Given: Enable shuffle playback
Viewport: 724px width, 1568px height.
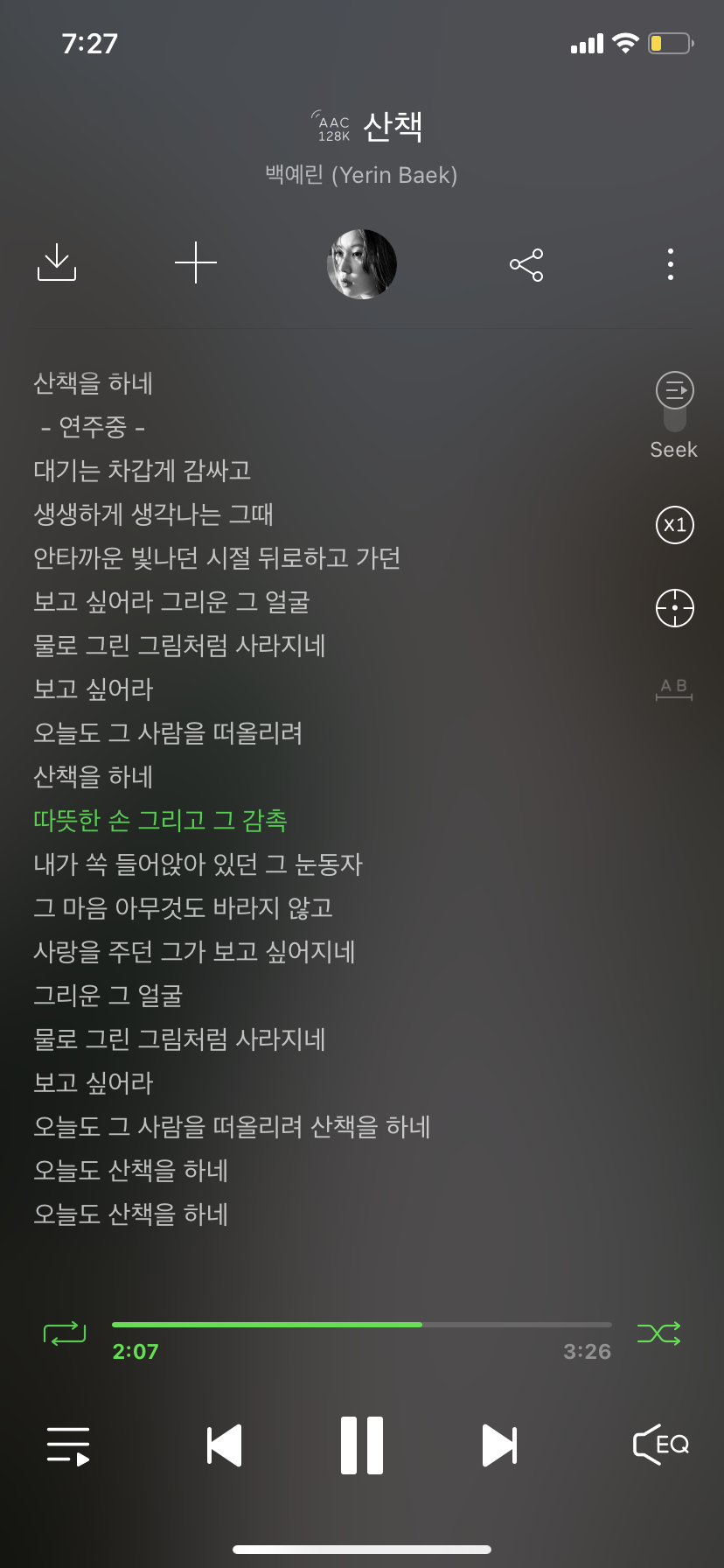Looking at the screenshot, I should (659, 1333).
